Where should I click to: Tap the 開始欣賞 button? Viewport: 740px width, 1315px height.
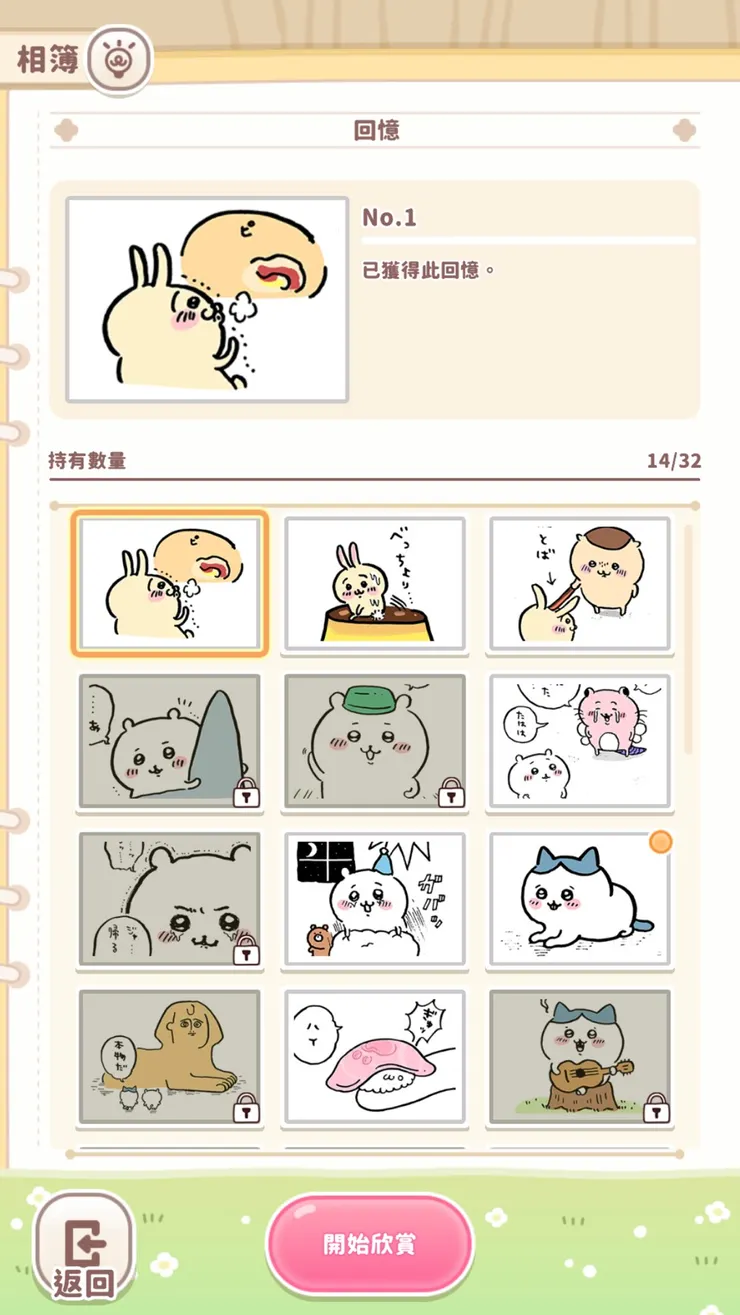click(370, 1244)
